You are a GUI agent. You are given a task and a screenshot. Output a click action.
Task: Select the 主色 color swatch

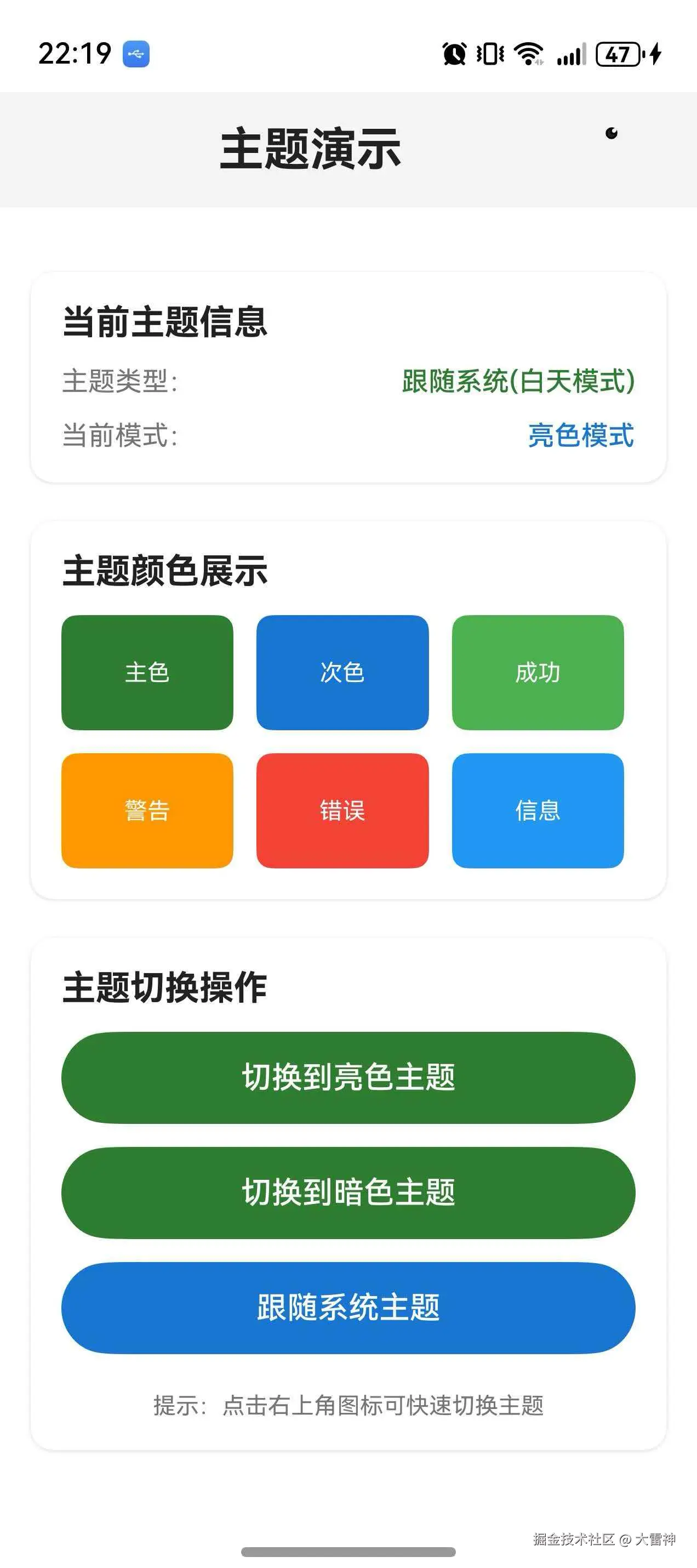coord(146,673)
